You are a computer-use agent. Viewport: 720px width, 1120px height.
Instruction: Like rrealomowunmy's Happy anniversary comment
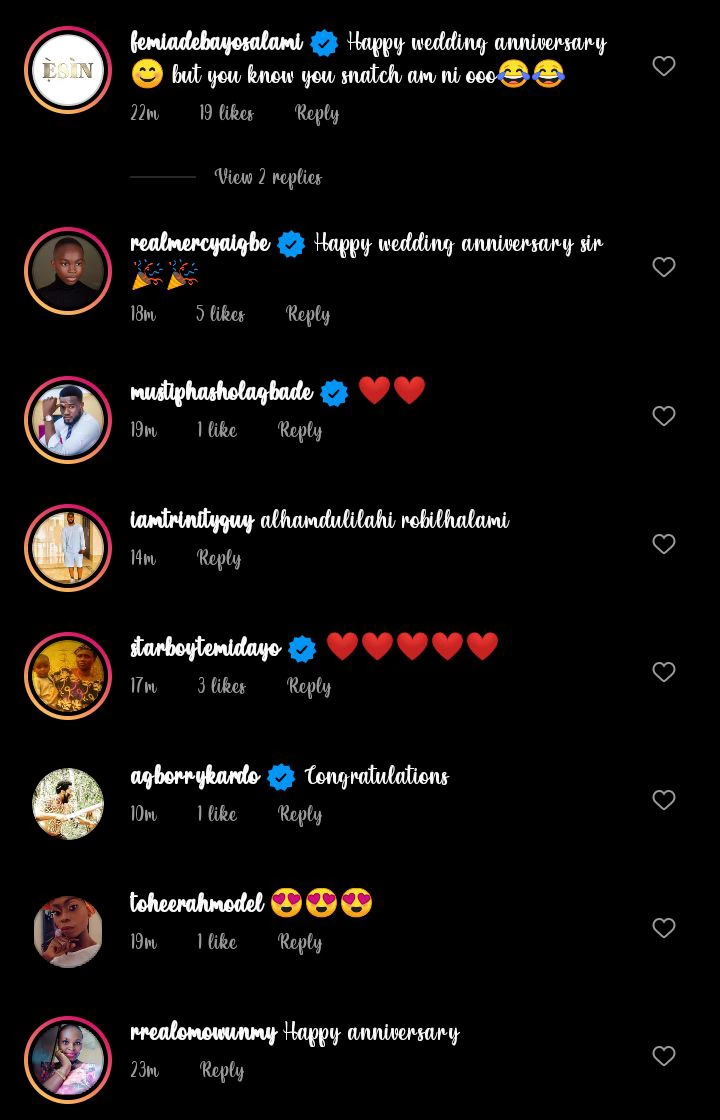(x=664, y=1056)
